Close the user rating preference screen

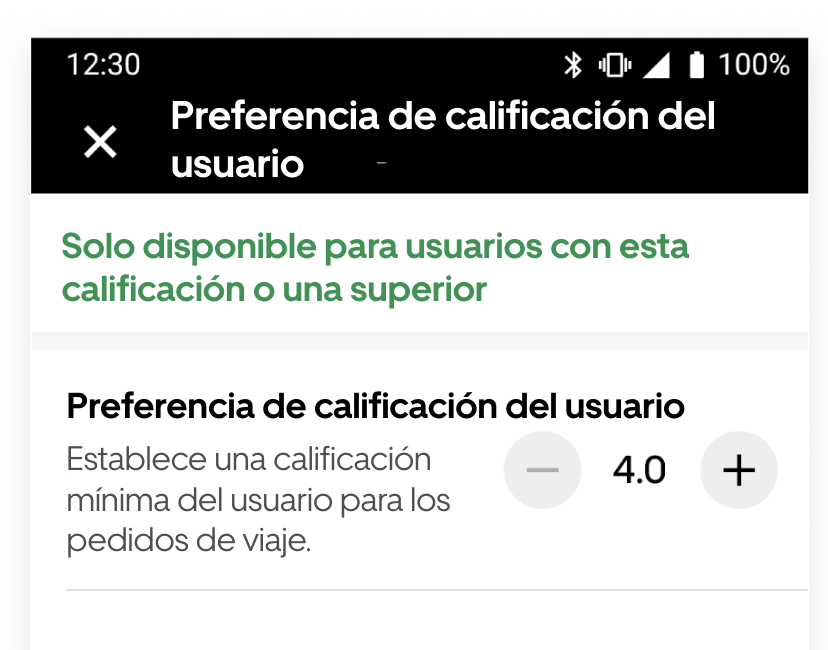coord(100,142)
